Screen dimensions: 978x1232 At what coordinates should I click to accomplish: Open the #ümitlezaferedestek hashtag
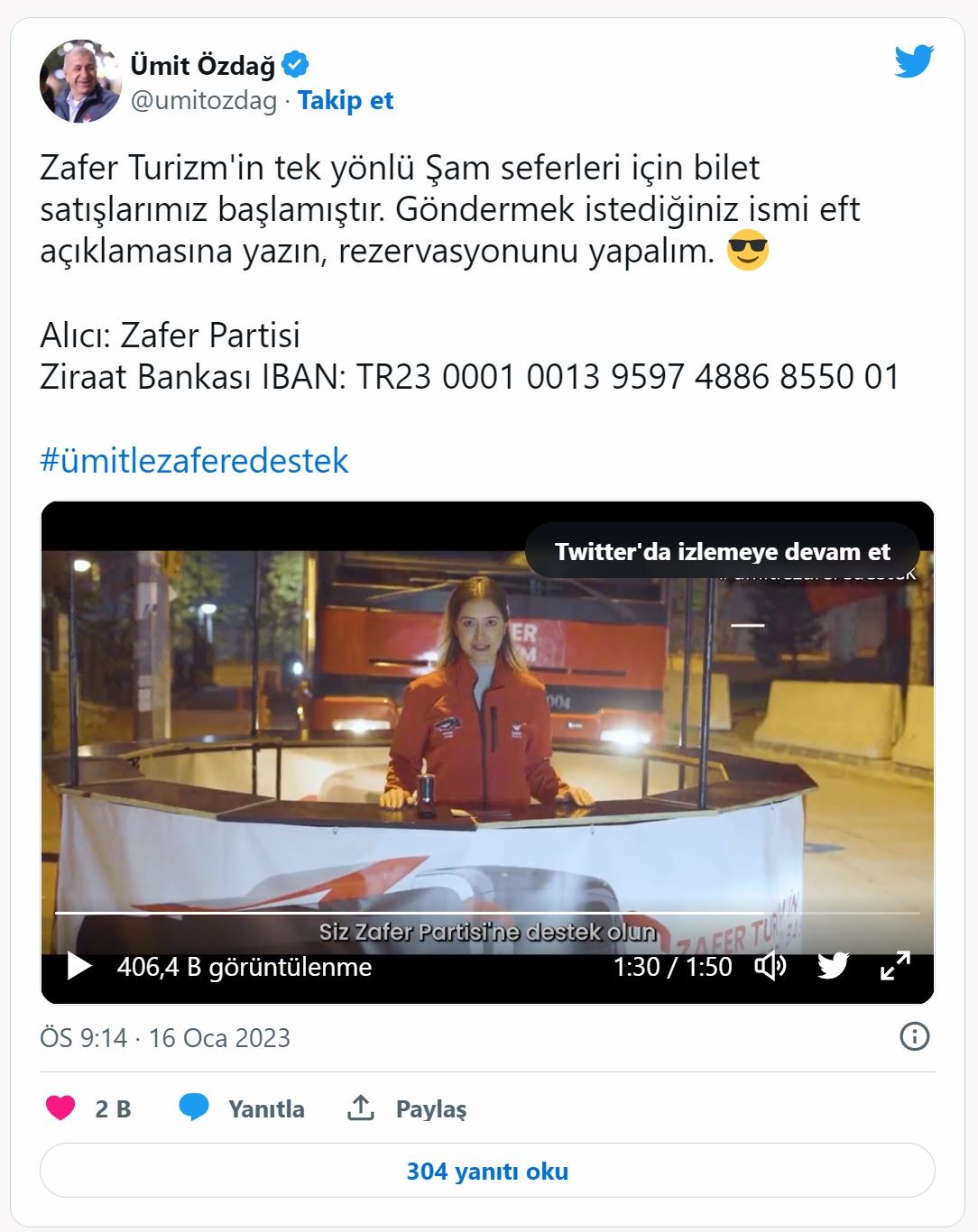pyautogui.click(x=194, y=460)
